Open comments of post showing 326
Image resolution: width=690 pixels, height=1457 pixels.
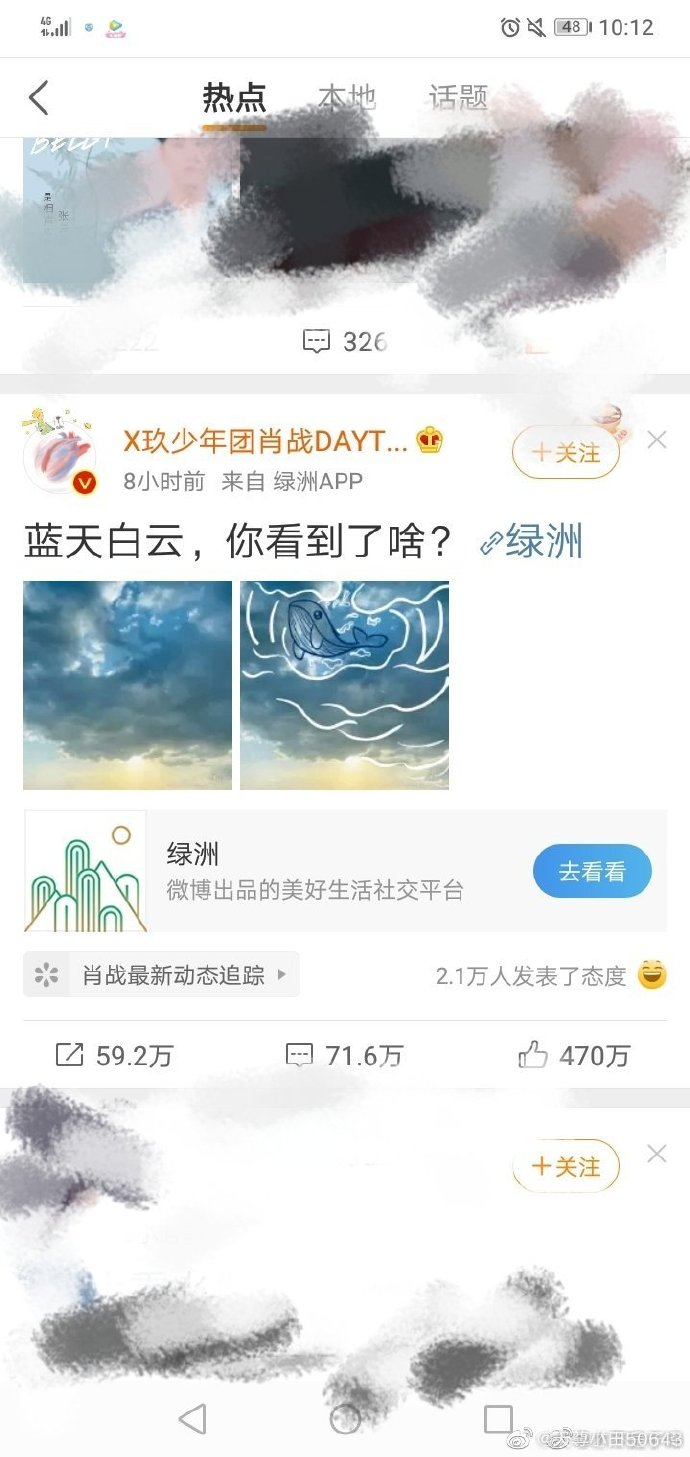(344, 342)
